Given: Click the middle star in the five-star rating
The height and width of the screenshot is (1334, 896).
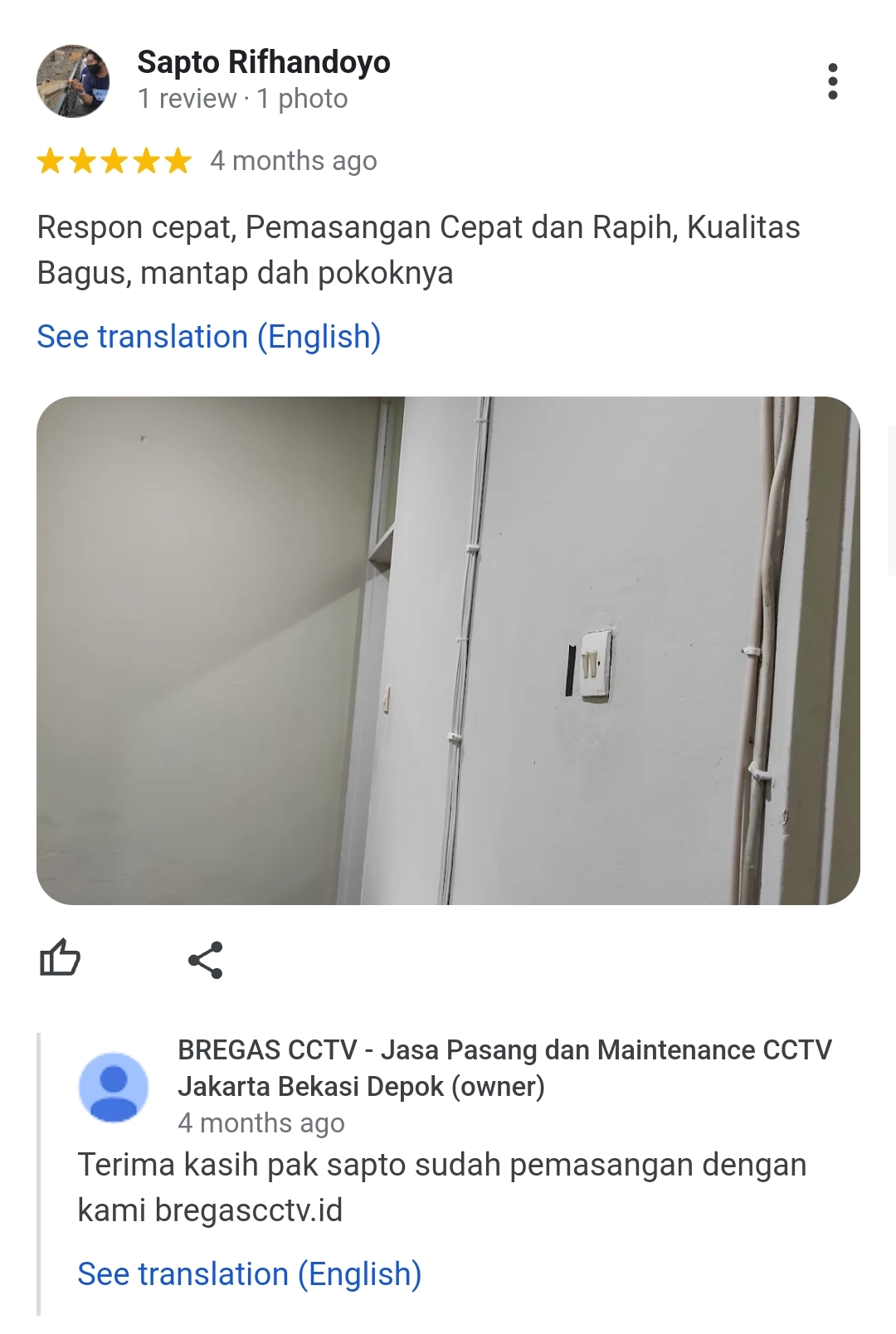Looking at the screenshot, I should (114, 160).
